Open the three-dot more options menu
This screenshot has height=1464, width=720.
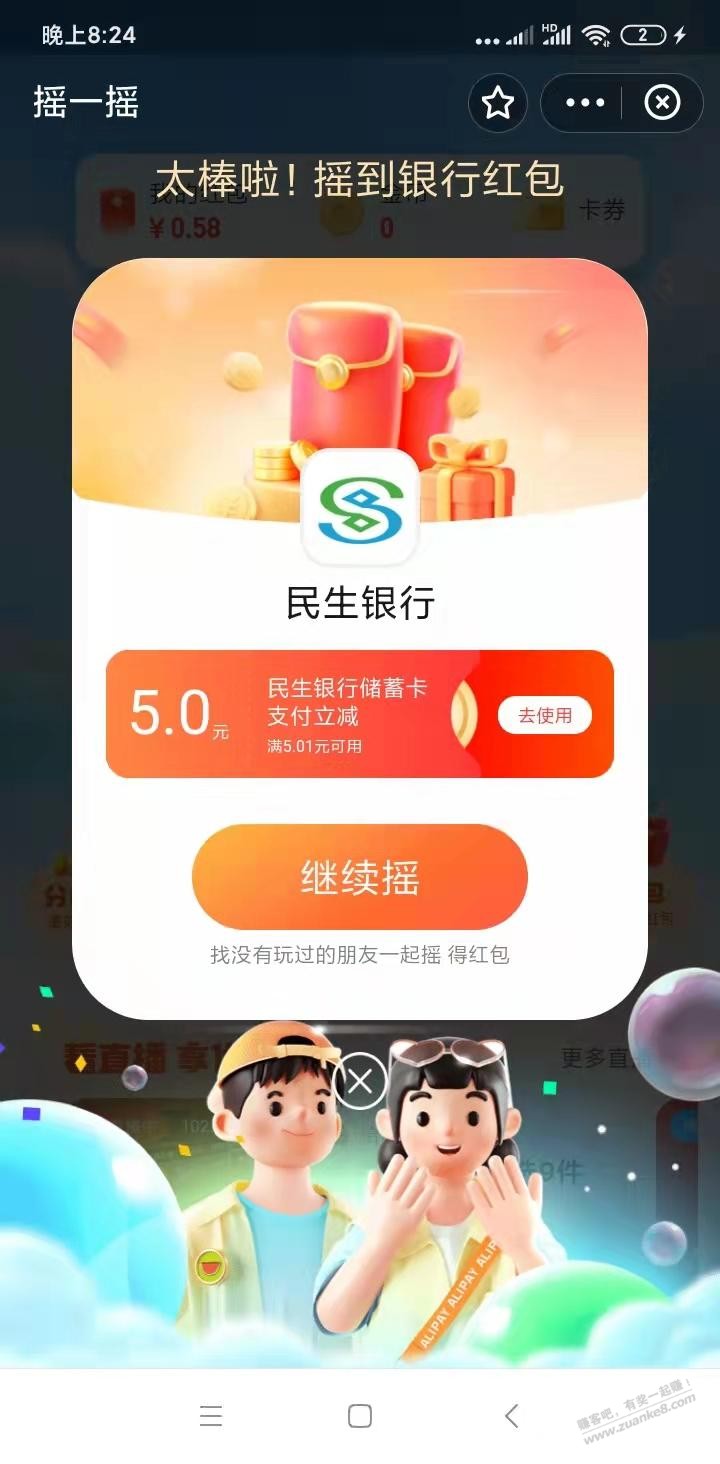point(585,103)
